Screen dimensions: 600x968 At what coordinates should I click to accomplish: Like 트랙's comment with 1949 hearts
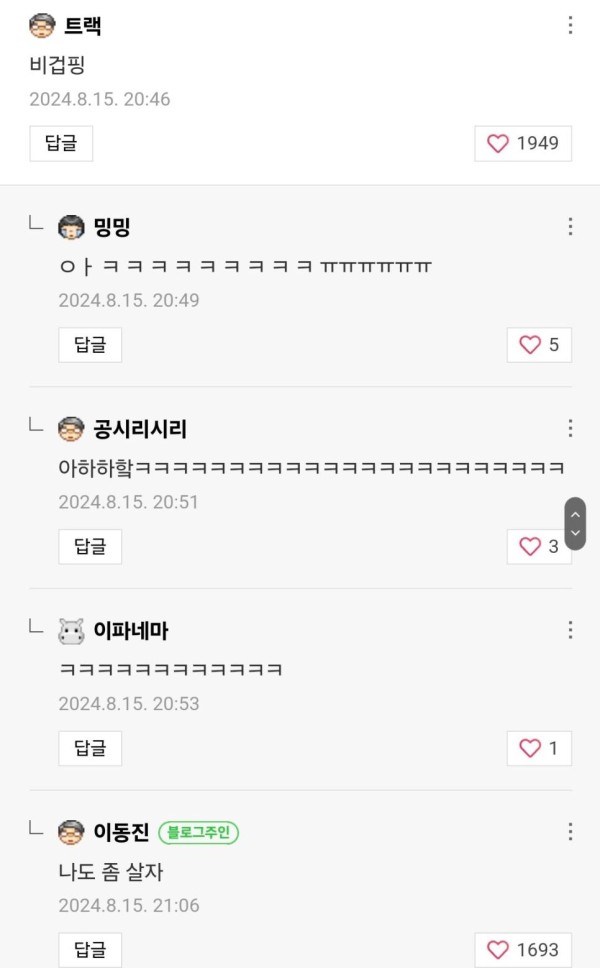(x=523, y=143)
